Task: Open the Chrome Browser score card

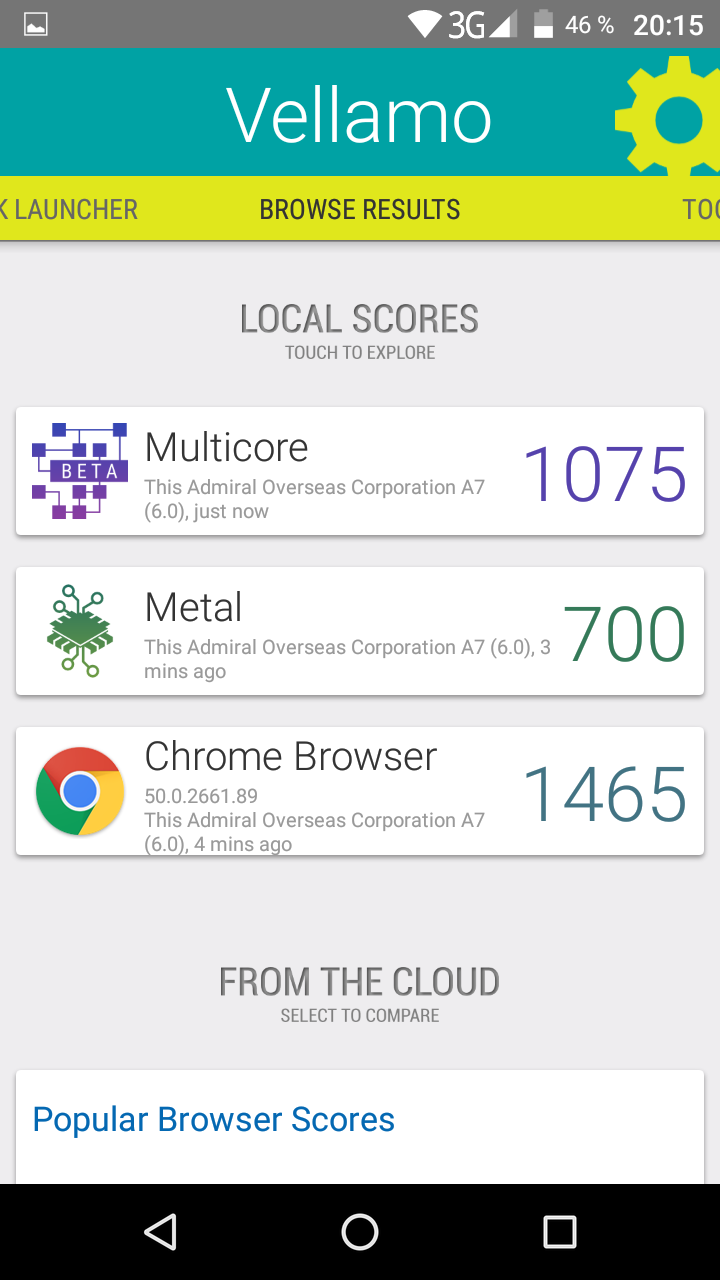Action: tap(360, 791)
